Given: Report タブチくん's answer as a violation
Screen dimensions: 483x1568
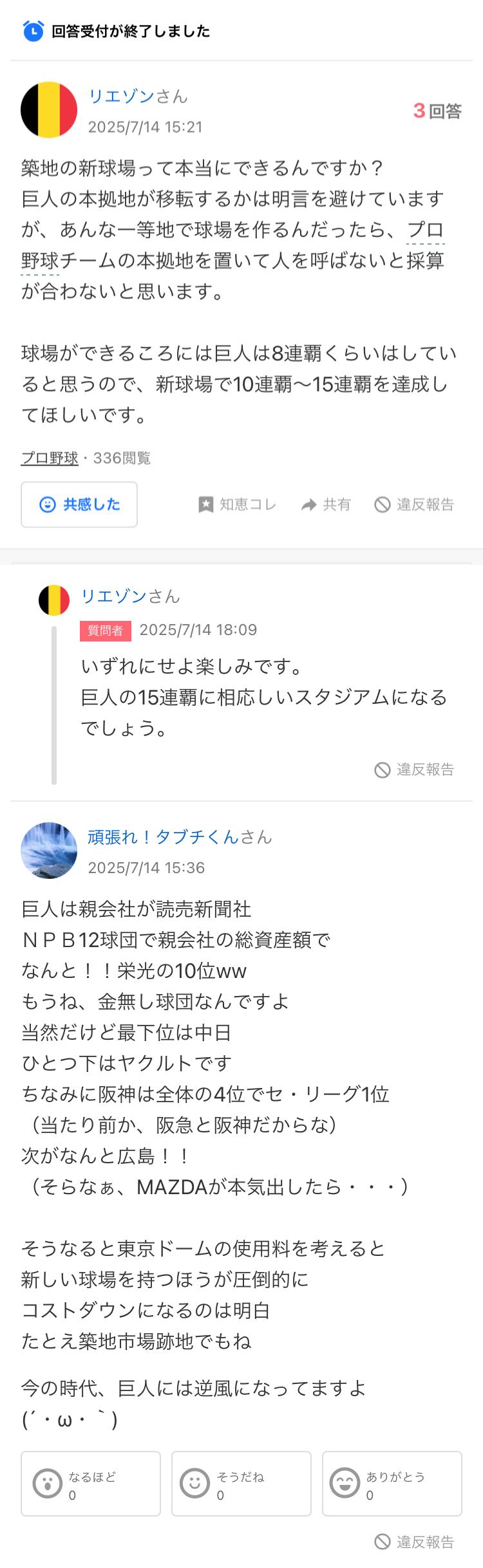Looking at the screenshot, I should (x=415, y=1542).
